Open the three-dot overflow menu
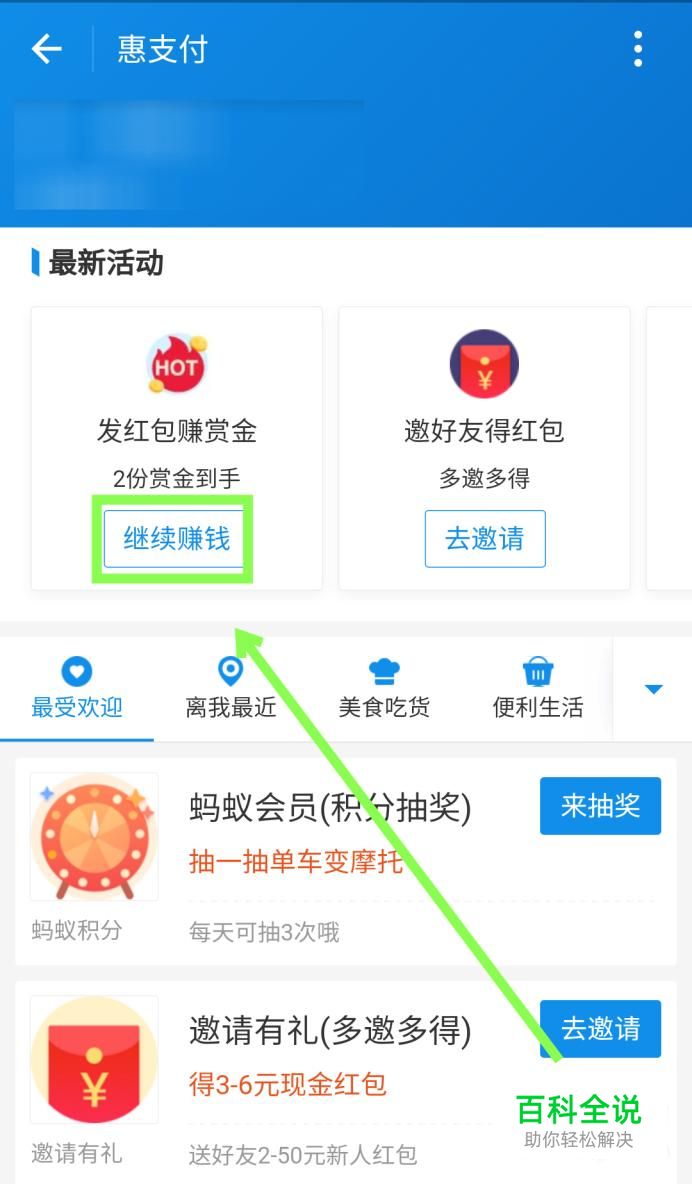Viewport: 692px width, 1184px height. tap(638, 49)
